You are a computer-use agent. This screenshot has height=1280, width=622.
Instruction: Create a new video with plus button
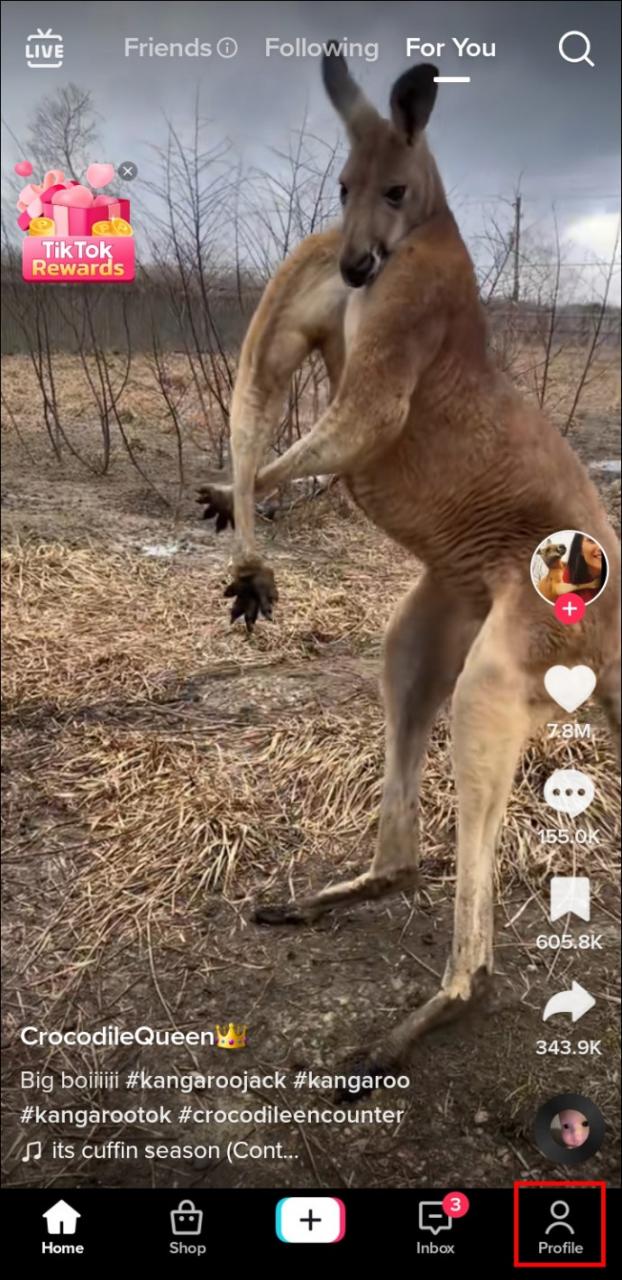point(310,1220)
